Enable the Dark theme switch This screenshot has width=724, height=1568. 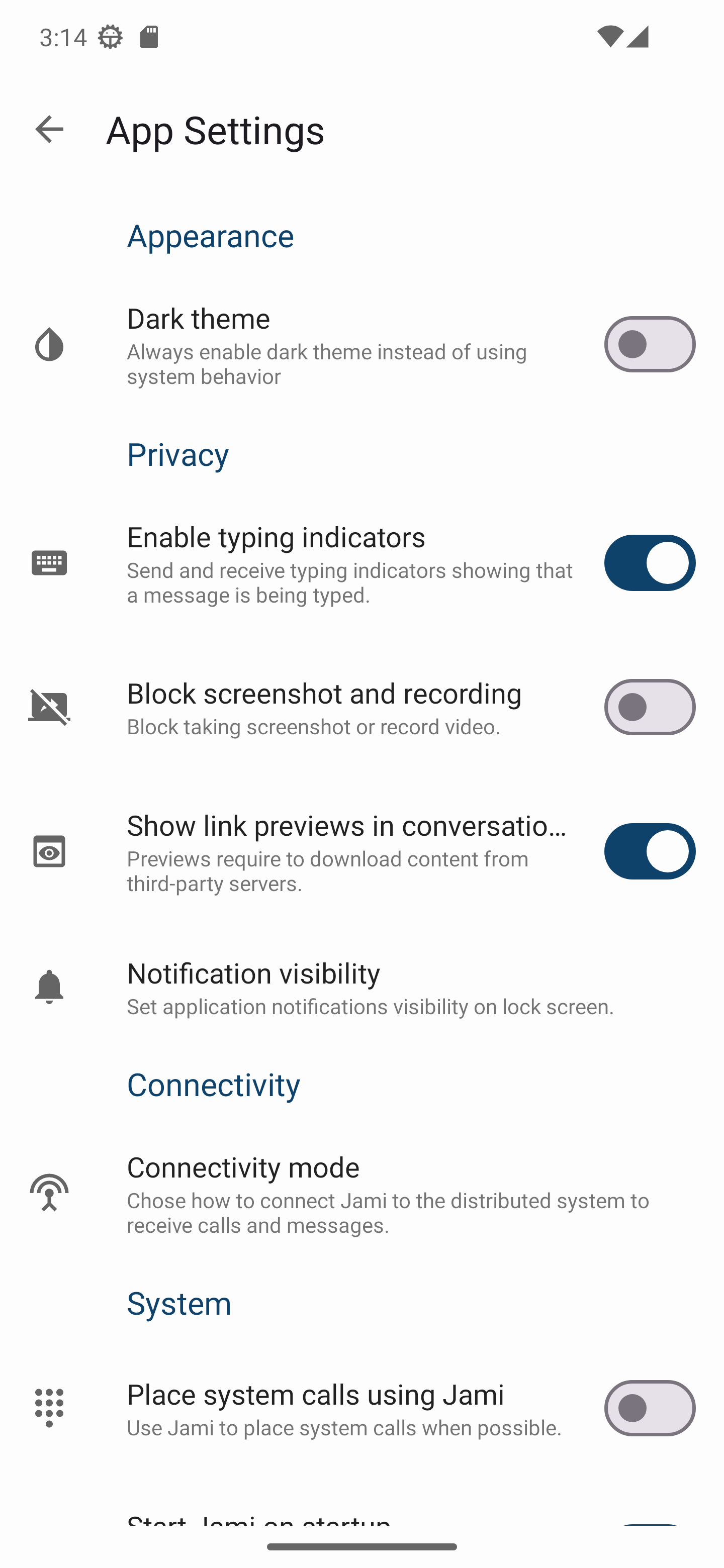[x=649, y=345]
